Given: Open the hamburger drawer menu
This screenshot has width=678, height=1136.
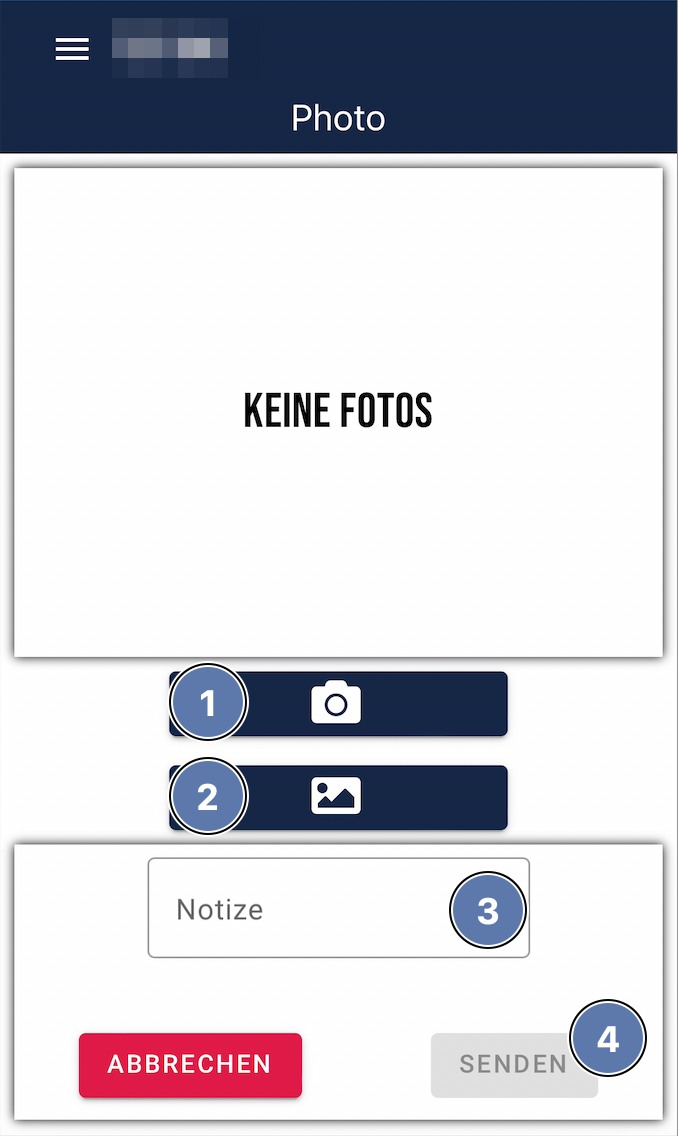Looking at the screenshot, I should tap(72, 49).
